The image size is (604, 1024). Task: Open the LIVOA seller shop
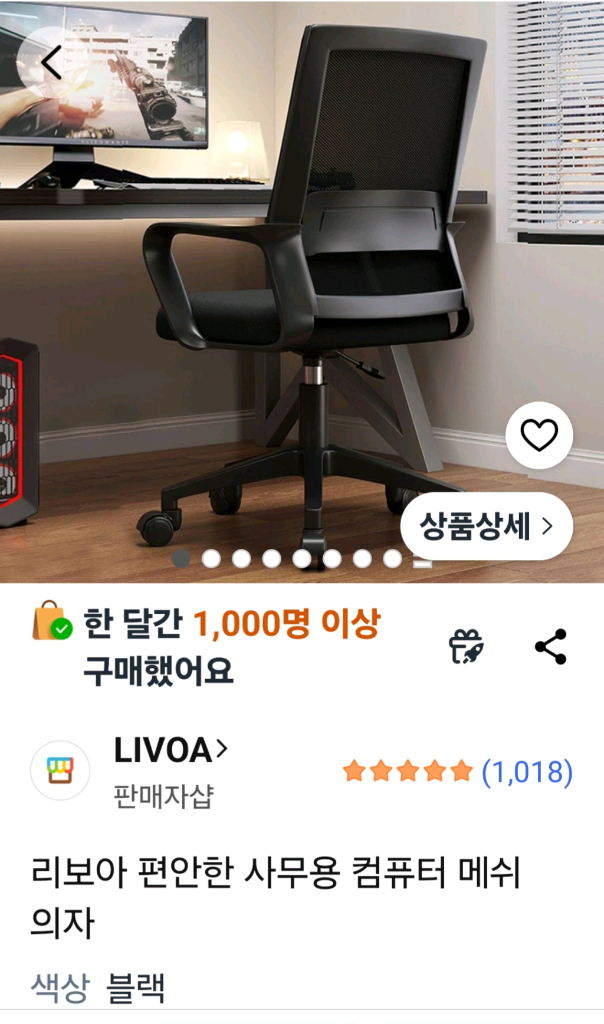(170, 749)
